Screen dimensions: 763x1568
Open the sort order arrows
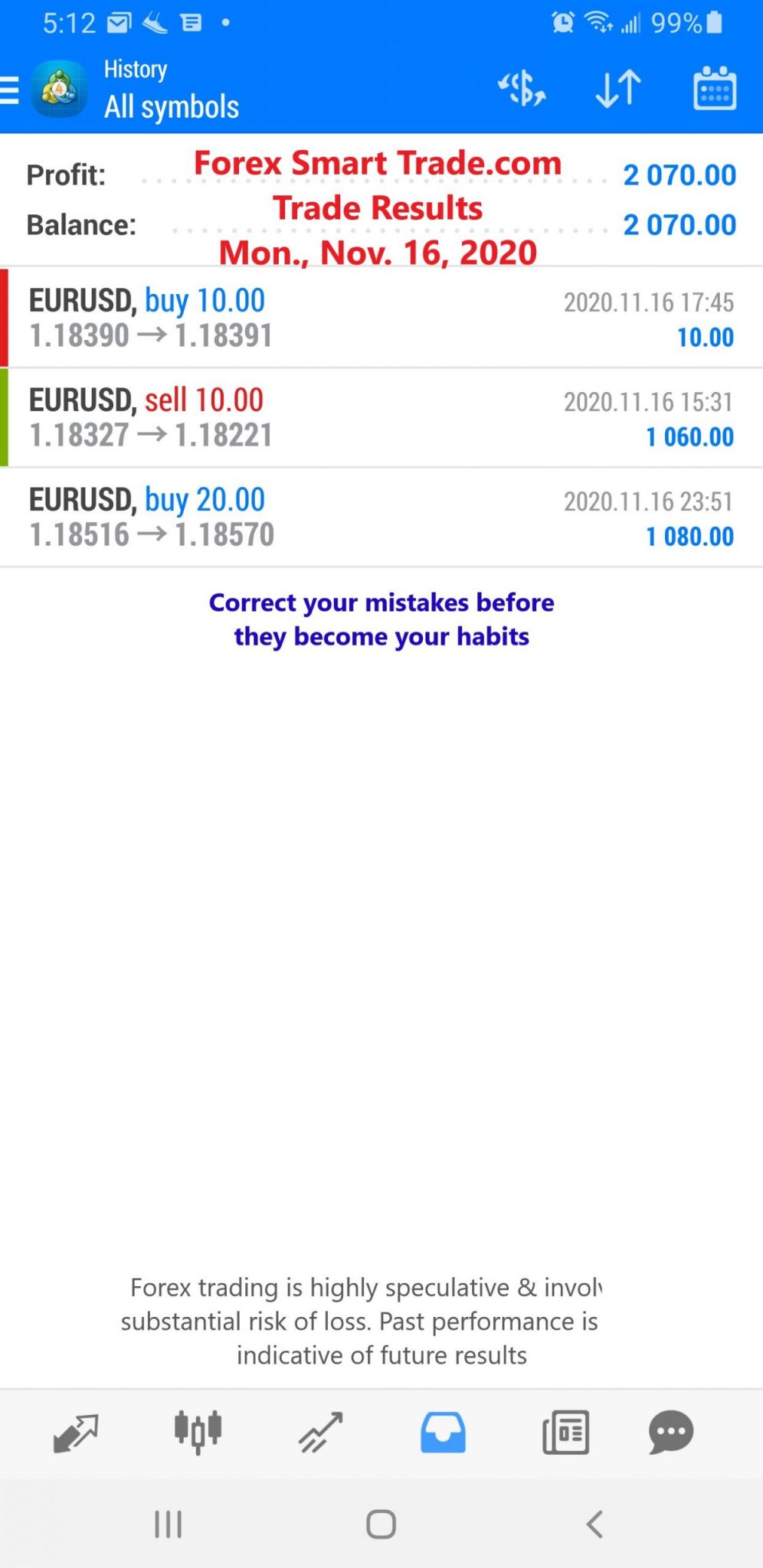(617, 89)
